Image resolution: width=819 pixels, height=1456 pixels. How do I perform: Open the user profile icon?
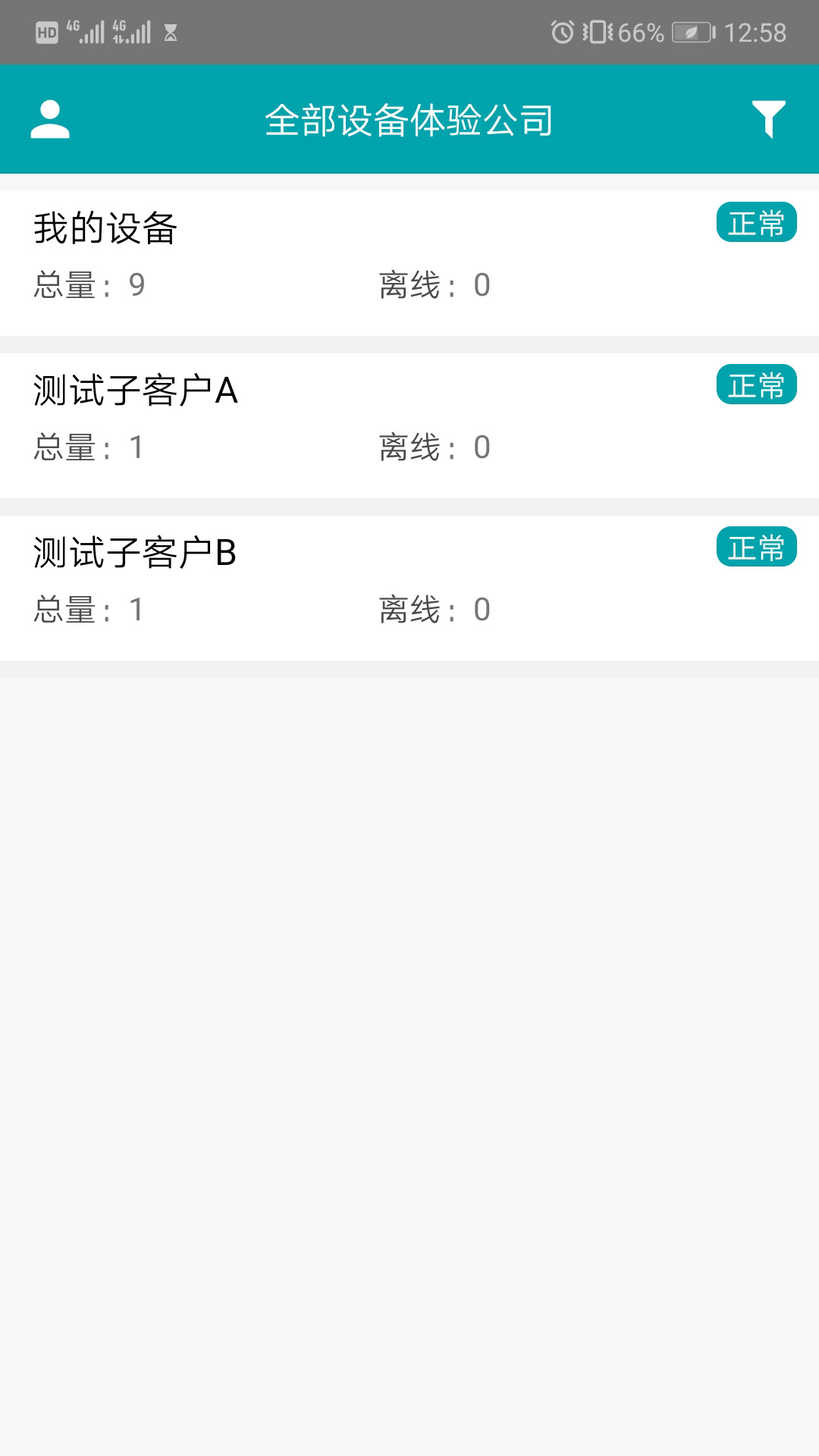point(50,119)
